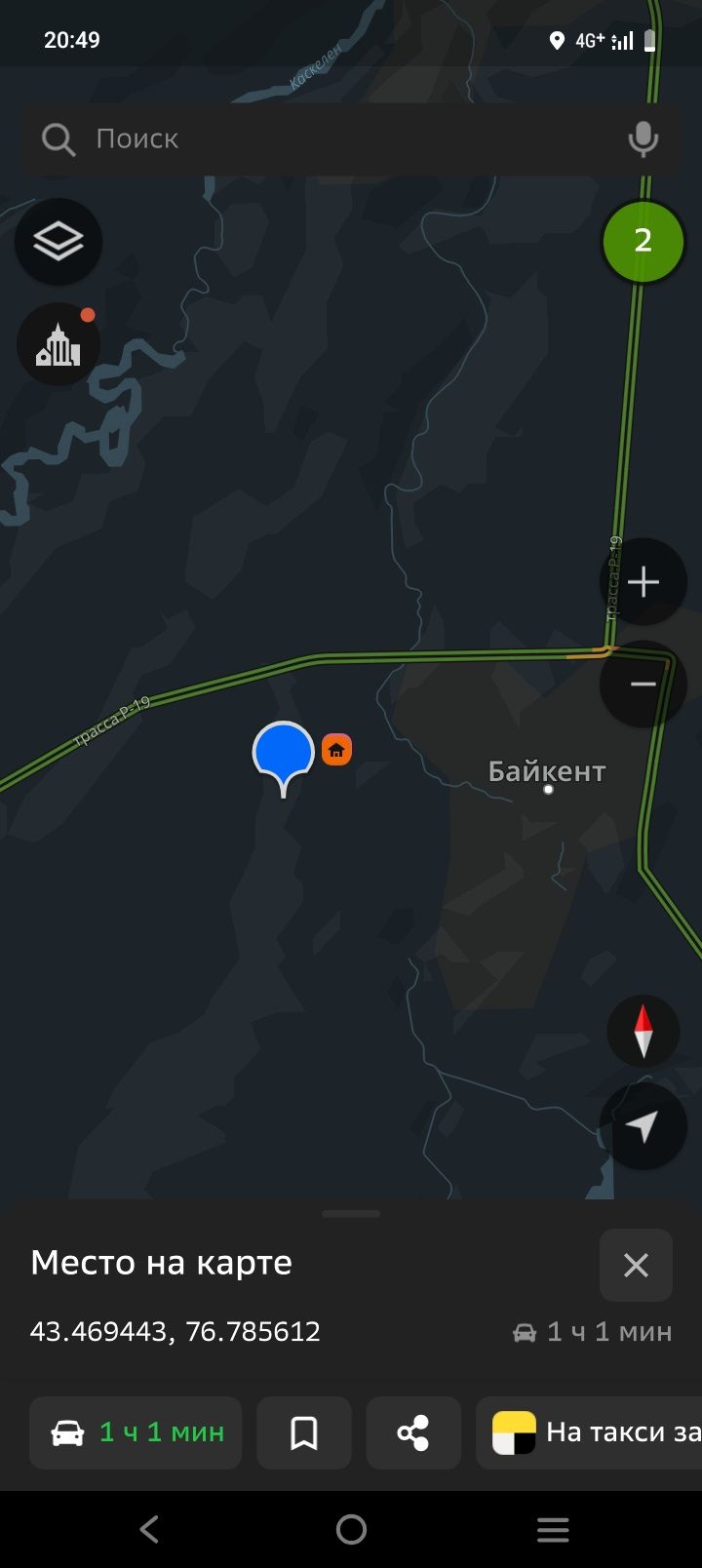Close the Место на карте card
This screenshot has width=702, height=1568.
click(x=636, y=1266)
